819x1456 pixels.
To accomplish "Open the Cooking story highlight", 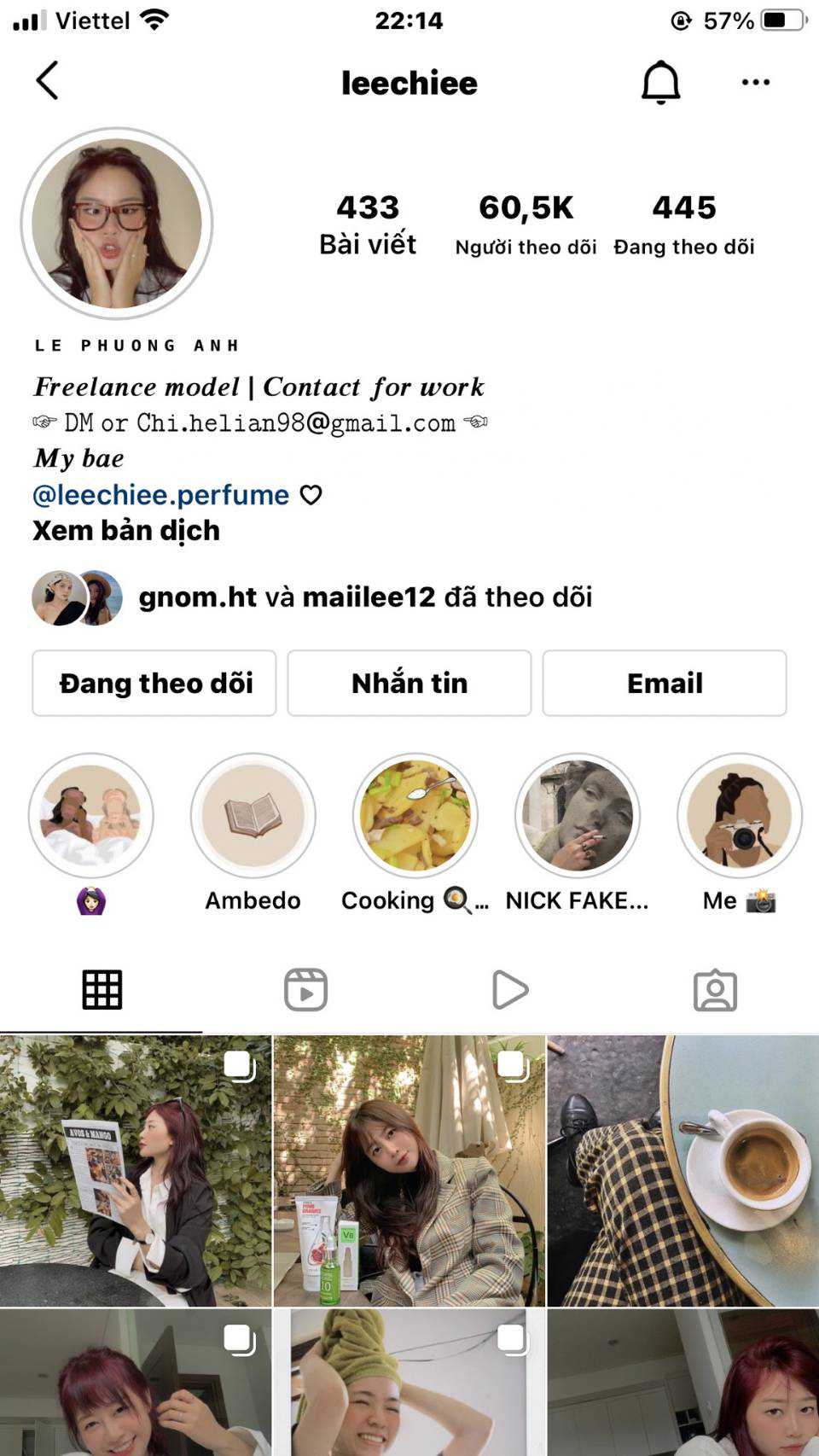I will click(x=415, y=816).
